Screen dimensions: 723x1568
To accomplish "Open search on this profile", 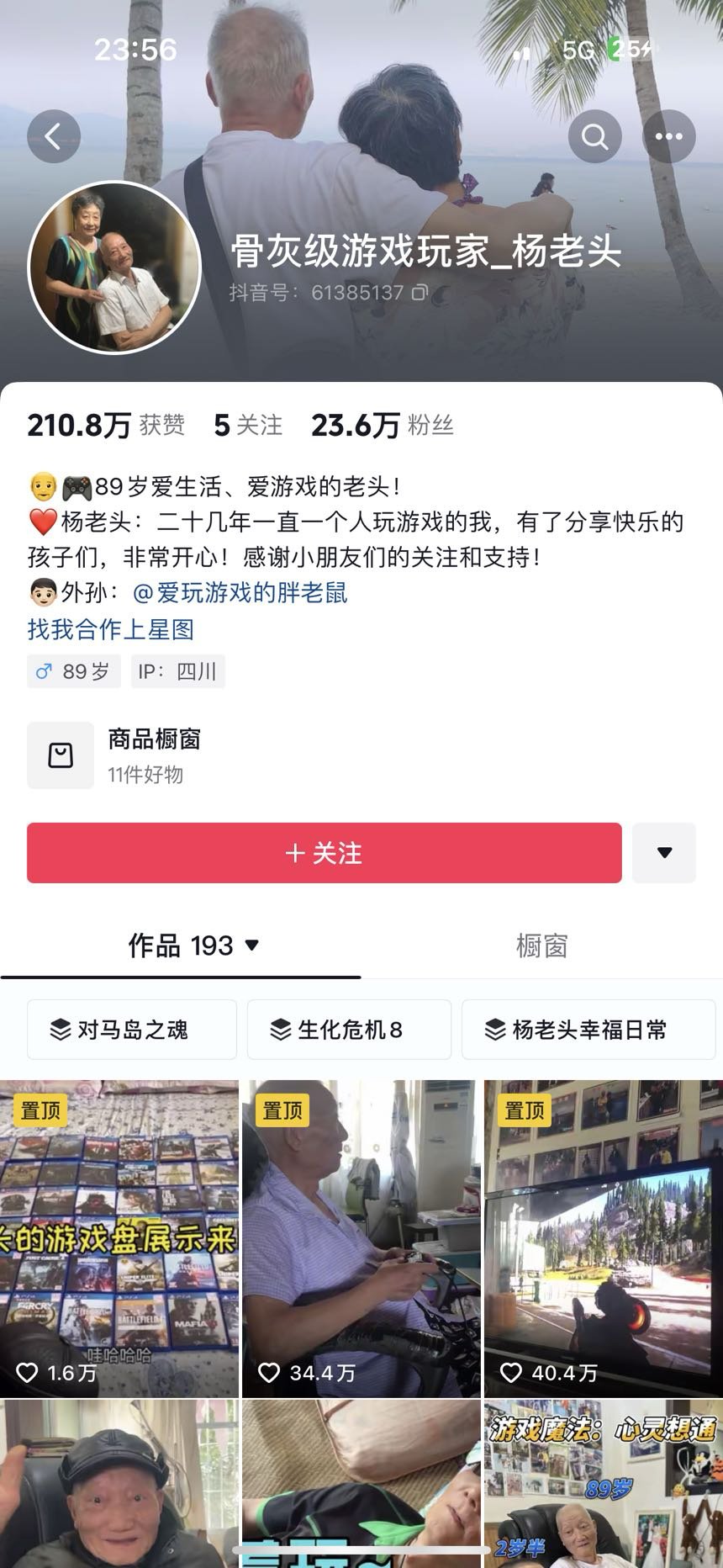I will [x=595, y=136].
